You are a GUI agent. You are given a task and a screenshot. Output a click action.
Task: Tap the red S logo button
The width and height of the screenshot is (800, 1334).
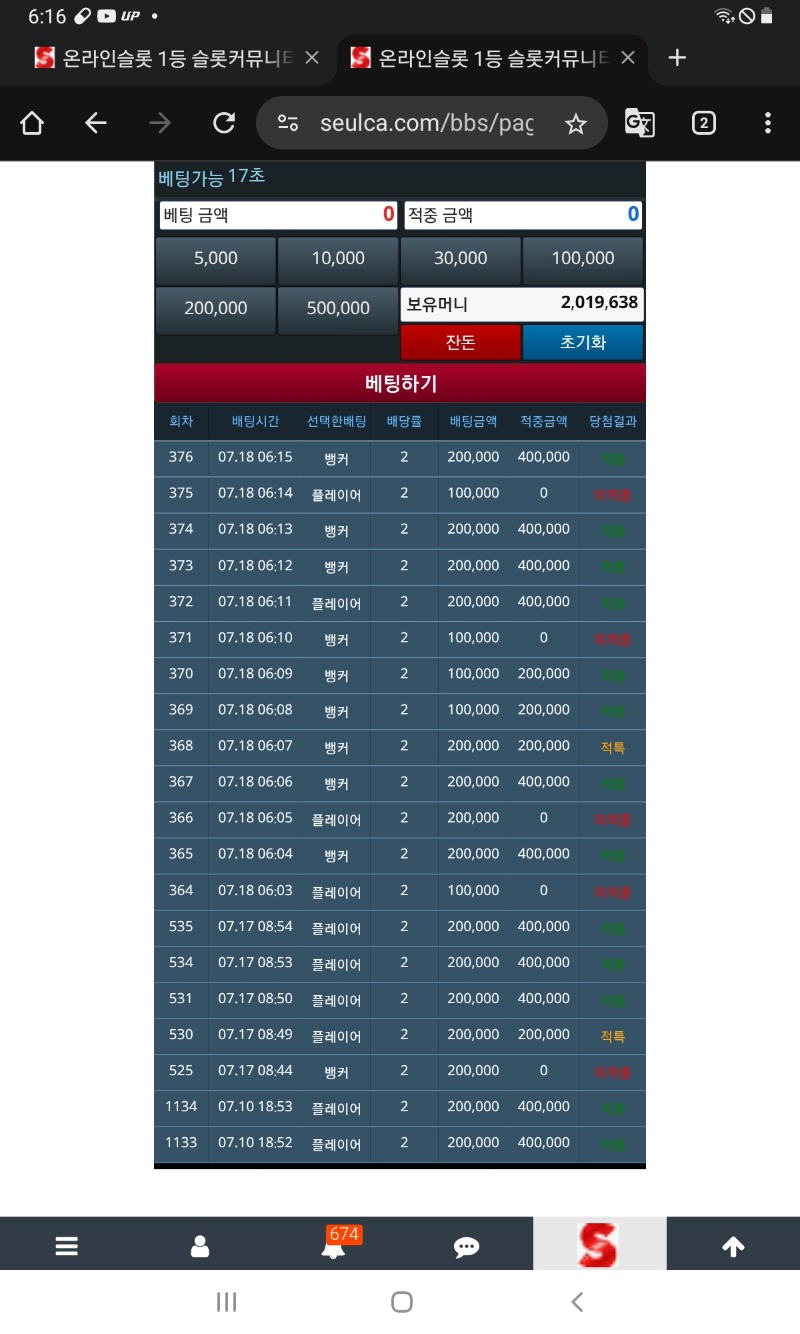pos(599,1244)
